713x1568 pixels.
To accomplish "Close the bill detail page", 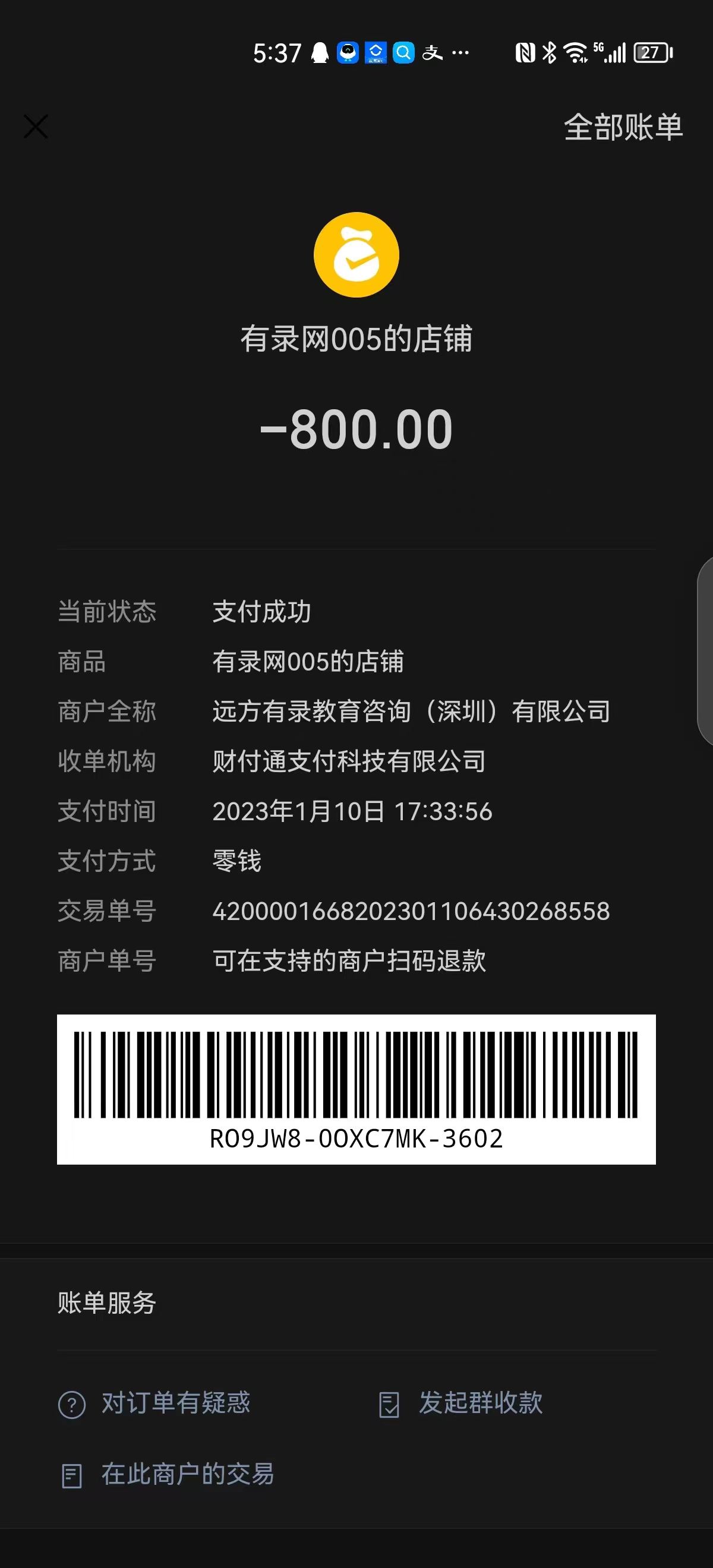I will click(36, 127).
